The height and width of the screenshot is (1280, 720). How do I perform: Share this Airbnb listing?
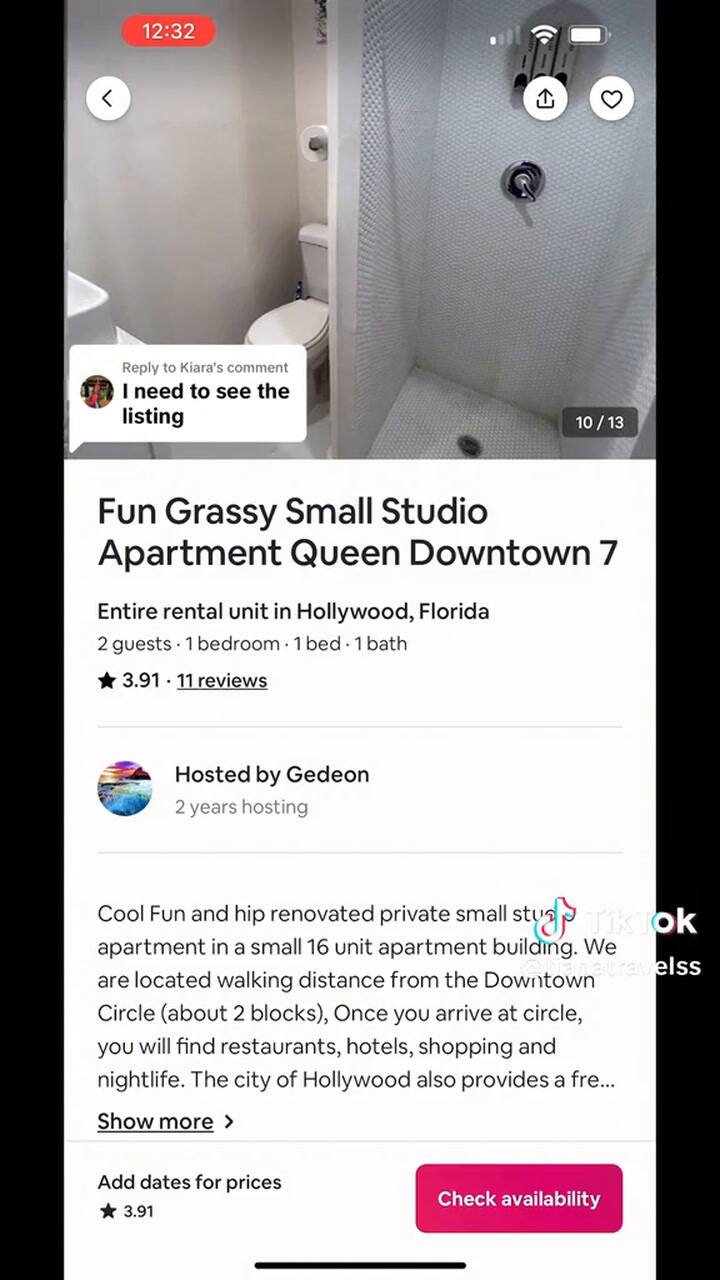click(545, 98)
